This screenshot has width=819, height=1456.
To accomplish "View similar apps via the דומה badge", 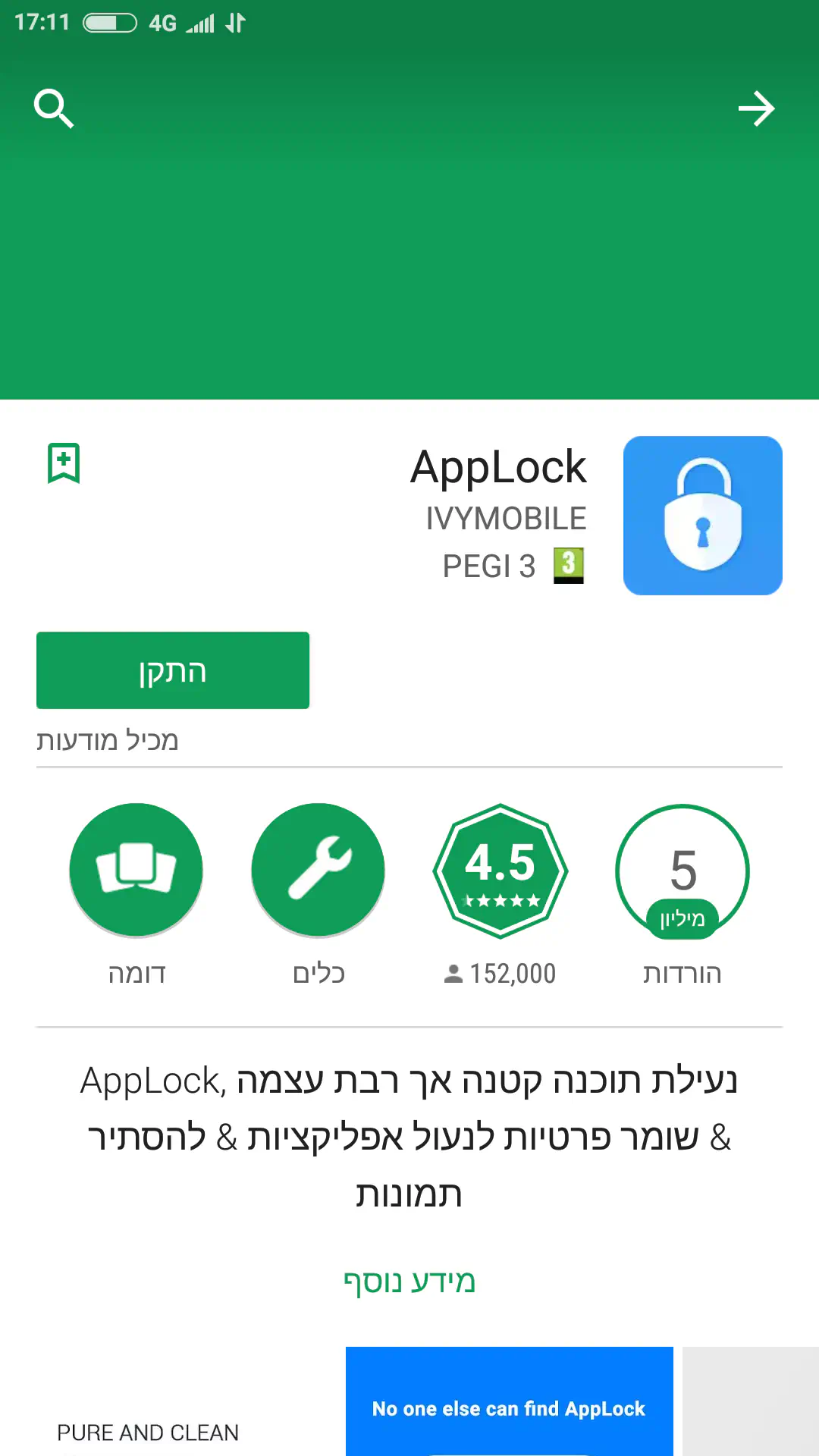I will [136, 870].
